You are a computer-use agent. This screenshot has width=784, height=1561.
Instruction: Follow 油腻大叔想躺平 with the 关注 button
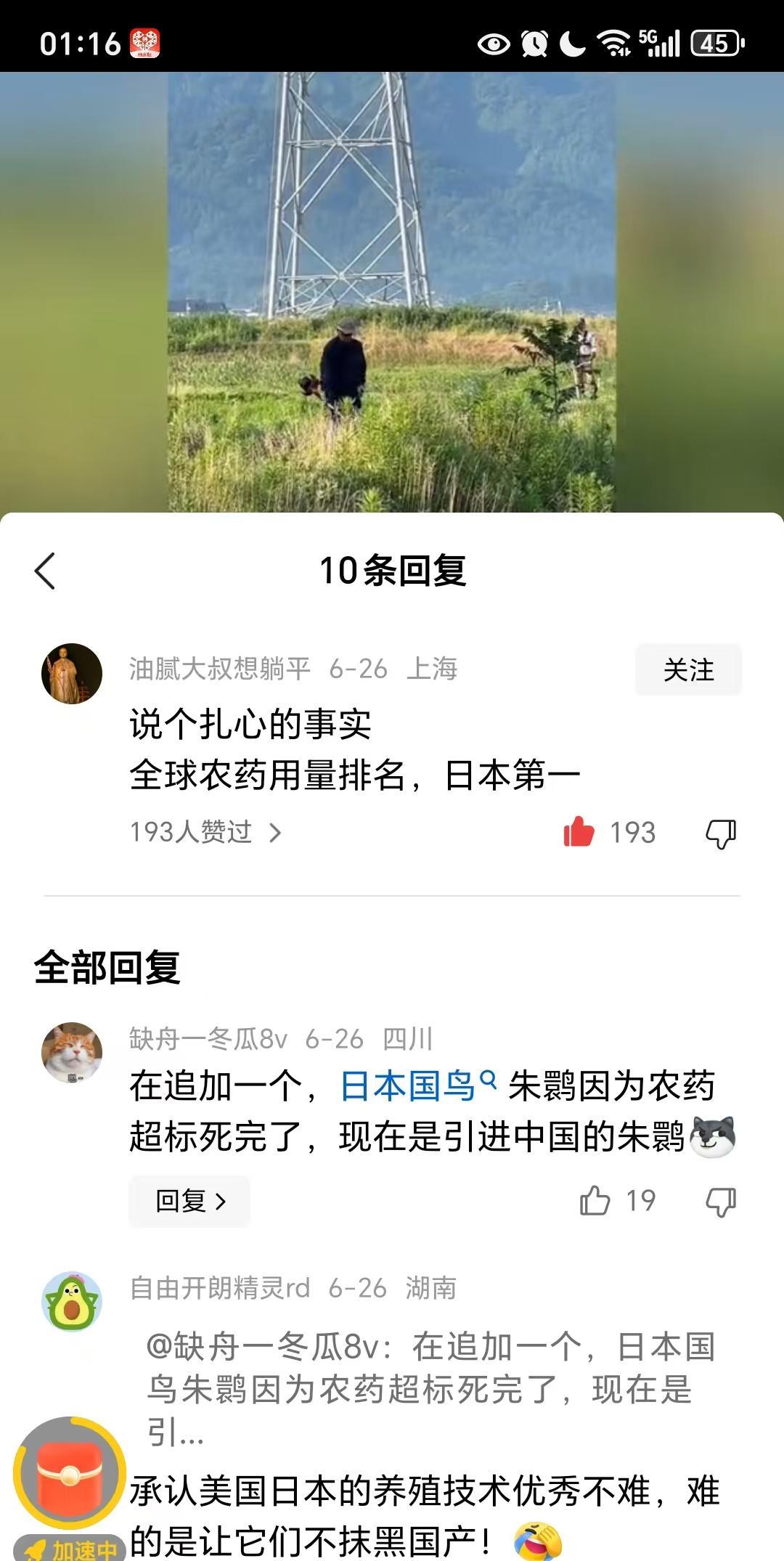coord(688,669)
